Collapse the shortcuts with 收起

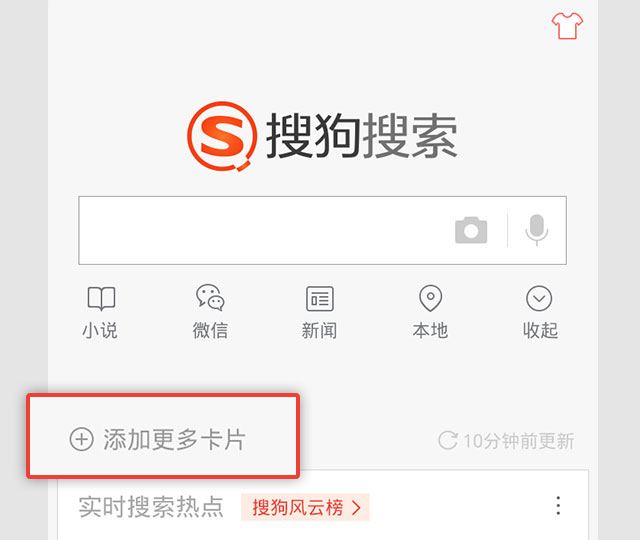tap(540, 312)
